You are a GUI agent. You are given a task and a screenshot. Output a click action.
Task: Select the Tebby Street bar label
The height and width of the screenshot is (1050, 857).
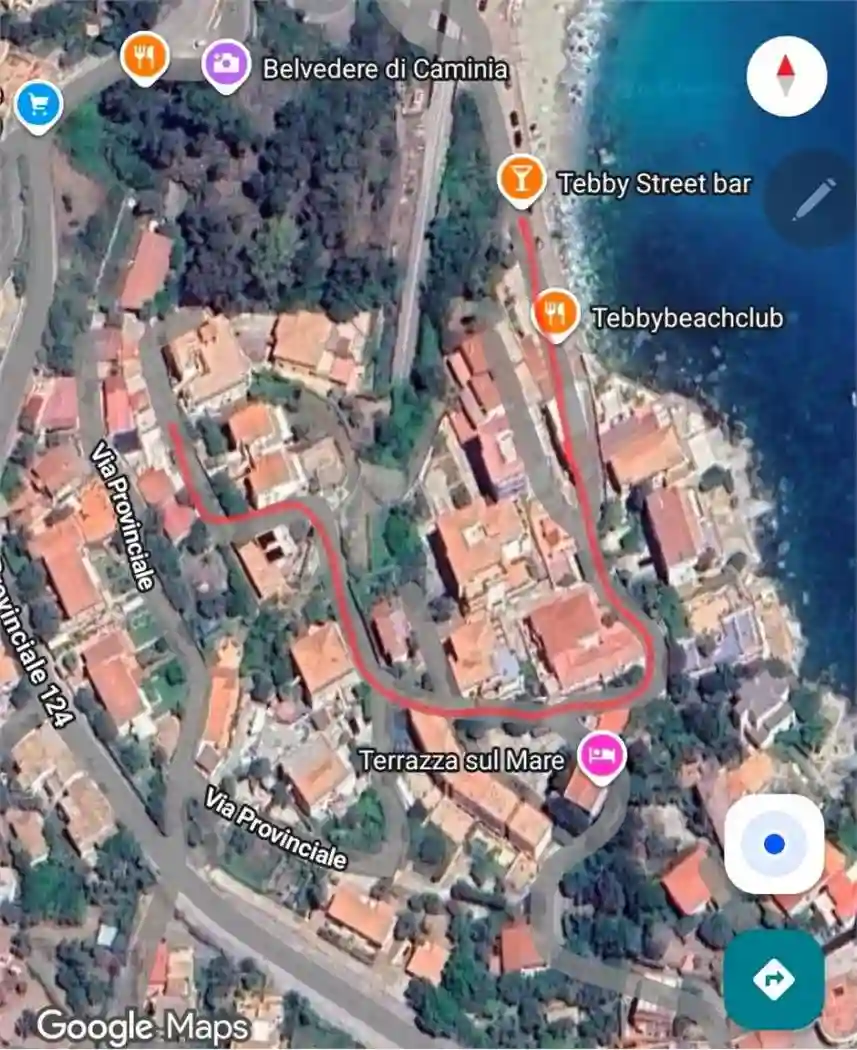click(656, 183)
